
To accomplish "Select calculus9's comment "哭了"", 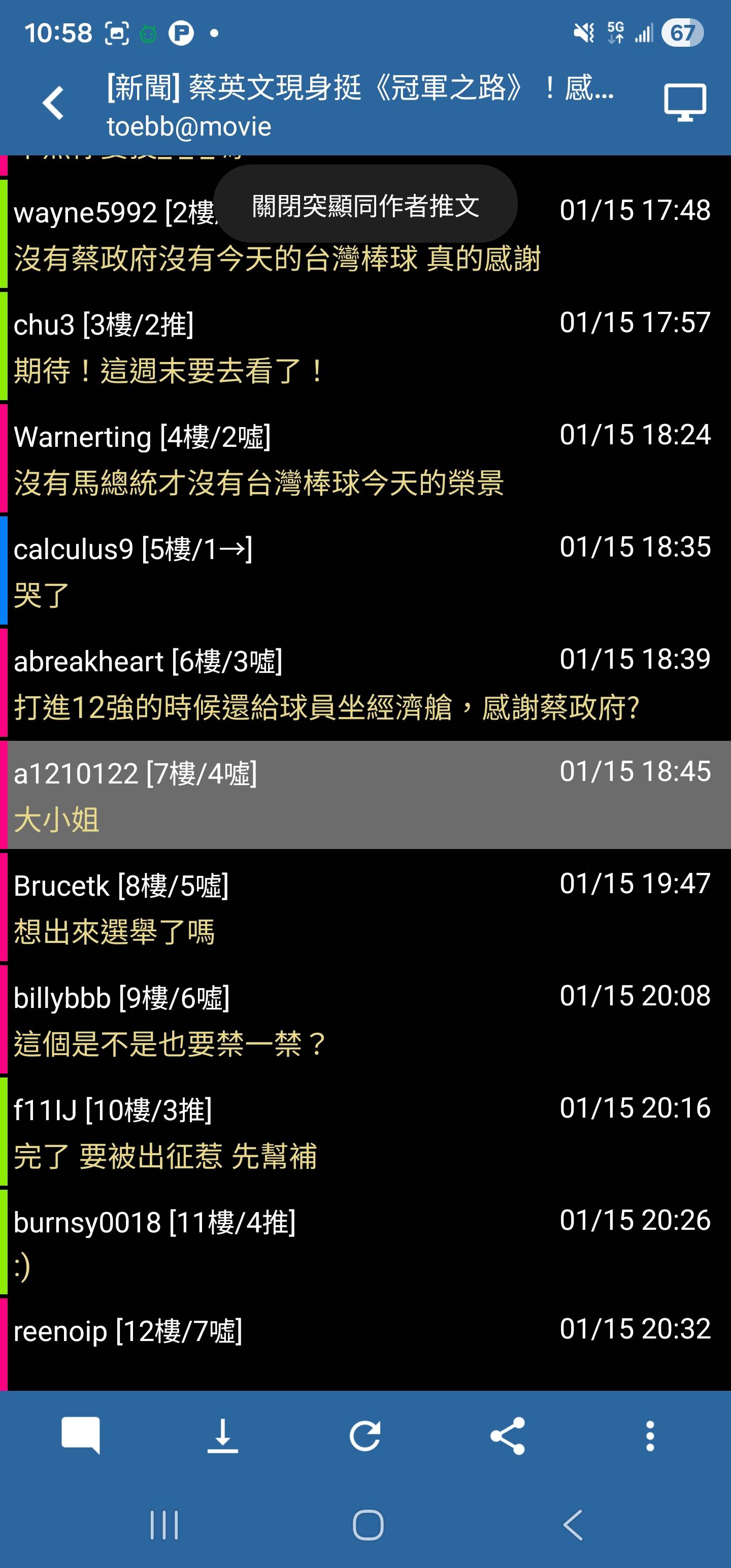I will point(365,572).
